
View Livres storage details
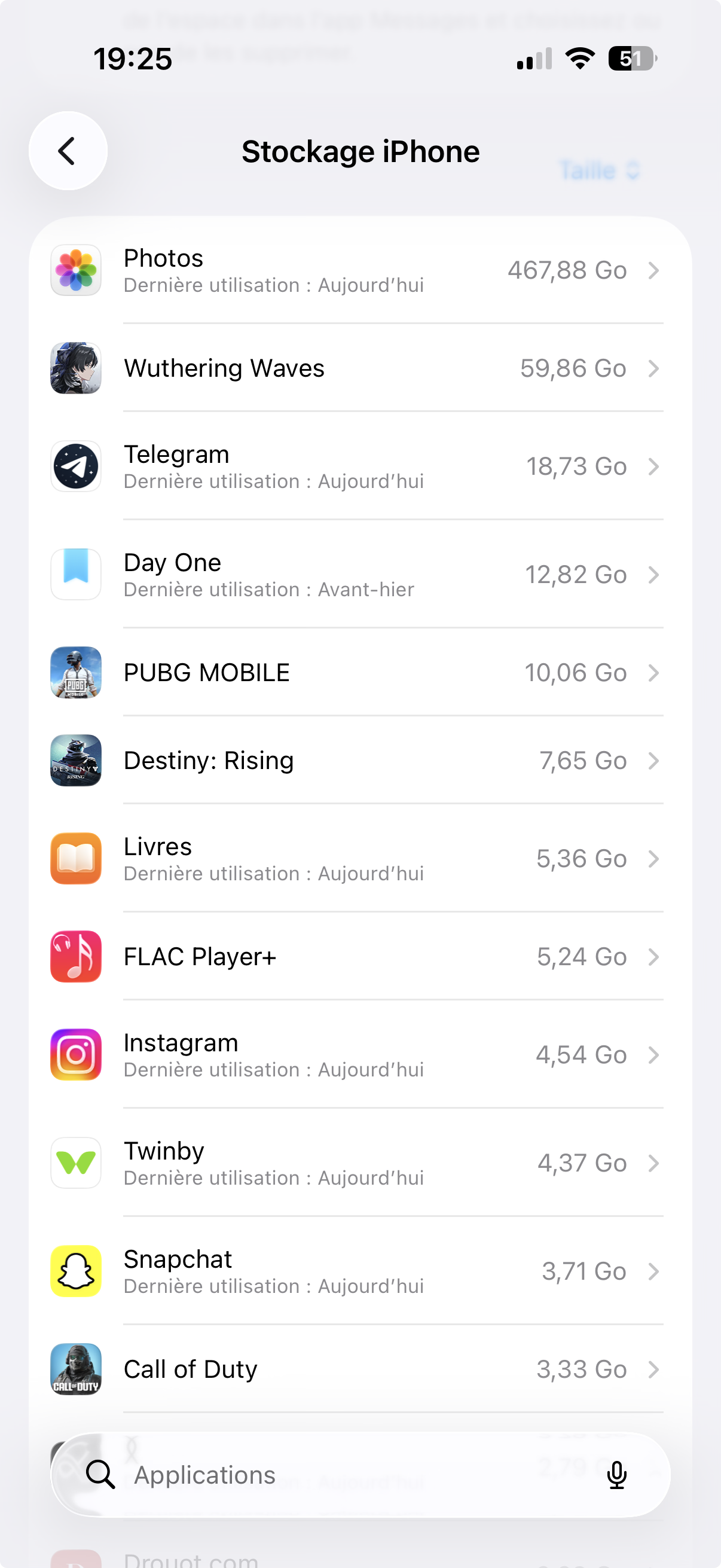[359, 859]
